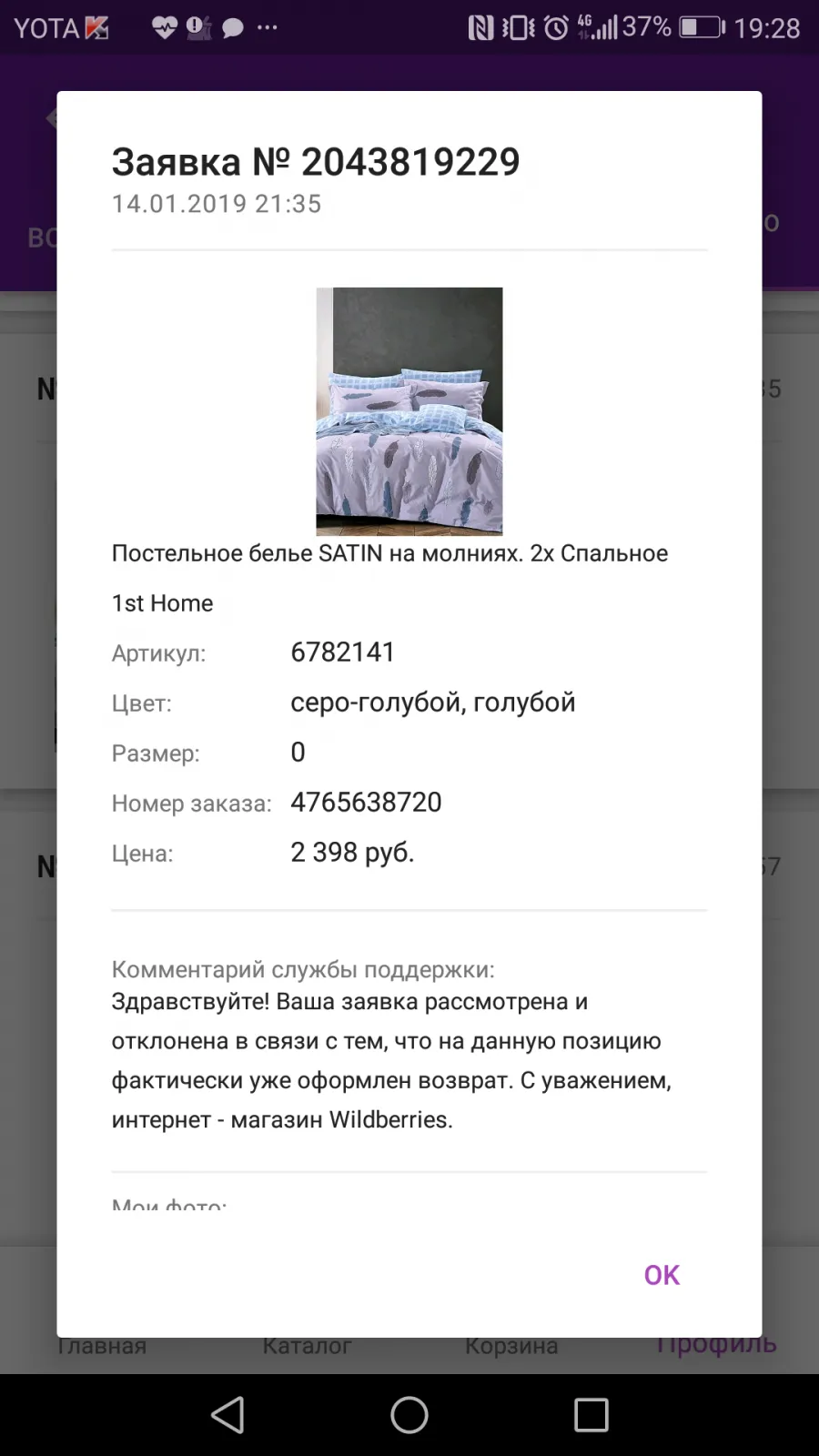This screenshot has height=1456, width=819.
Task: Dismiss the dialog with the OK button
Action: pos(662,1275)
